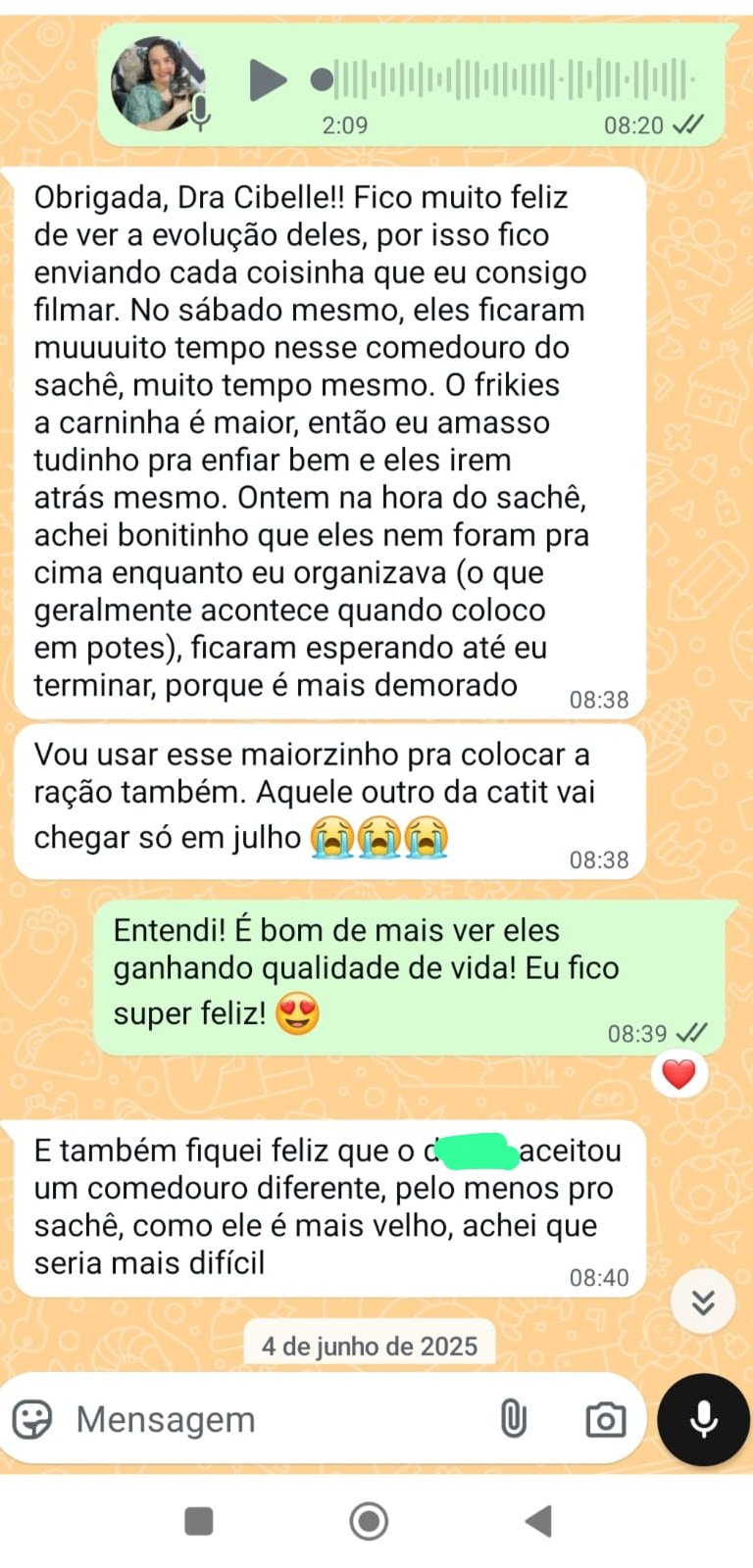
Task: Play the 2:09 voice message
Action: tap(266, 80)
